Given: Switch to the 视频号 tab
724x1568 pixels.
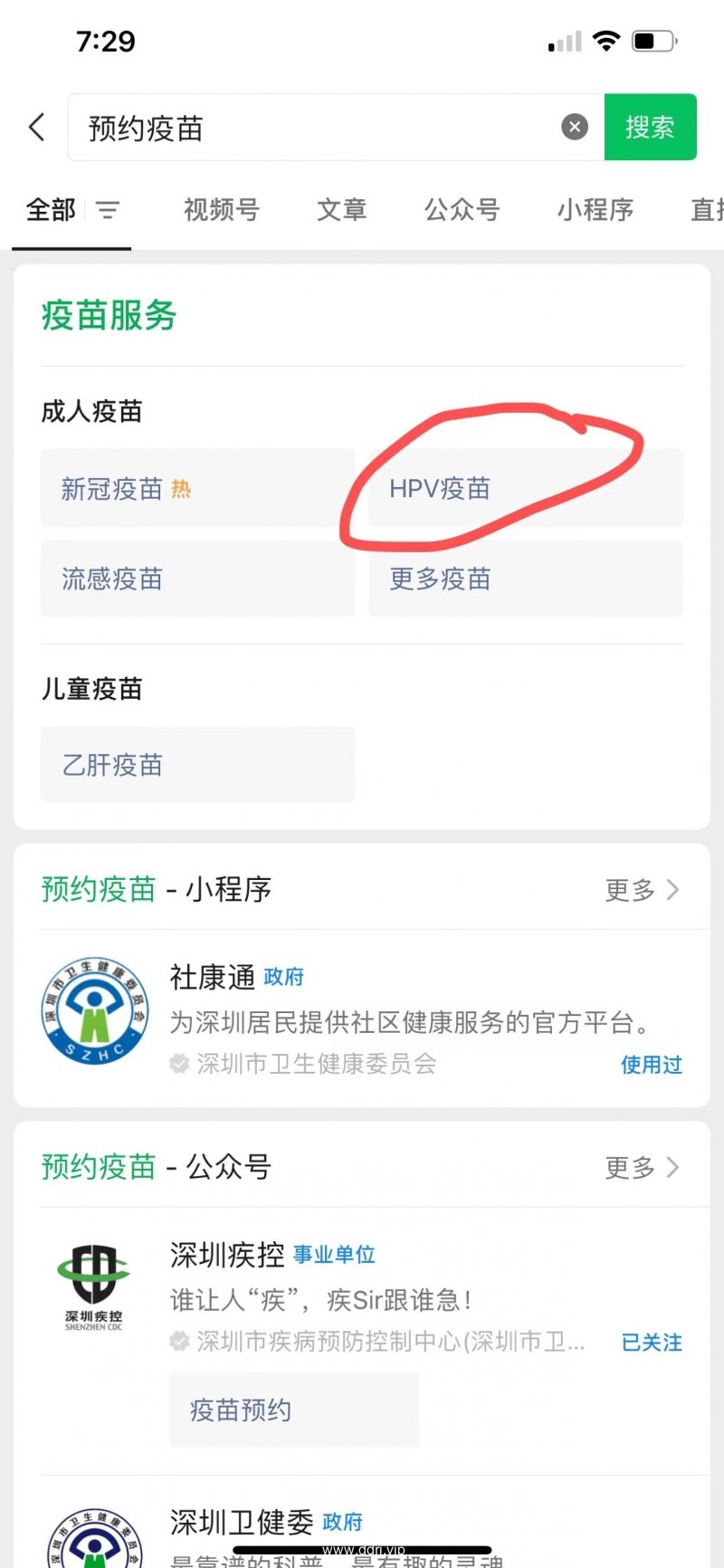Looking at the screenshot, I should point(222,210).
